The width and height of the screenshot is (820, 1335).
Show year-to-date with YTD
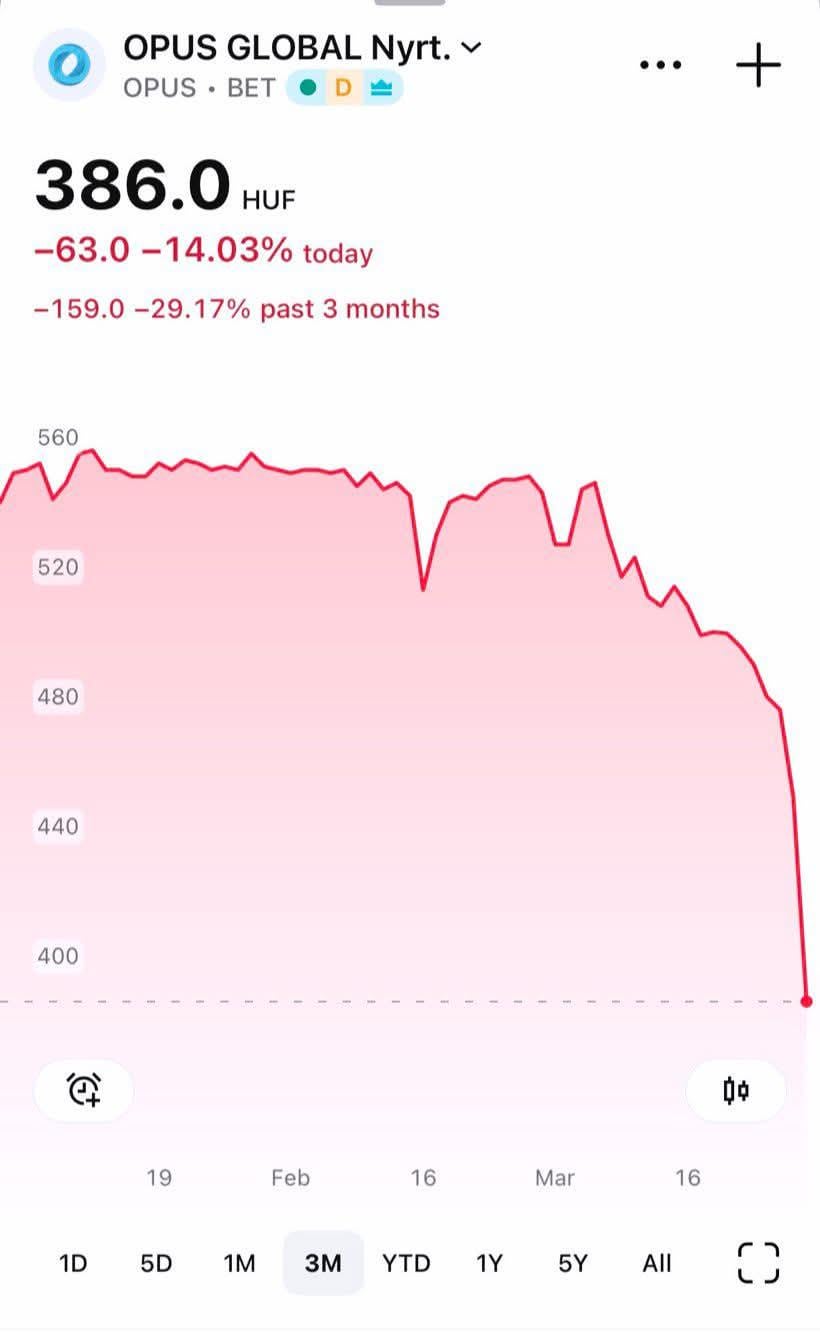point(406,1263)
